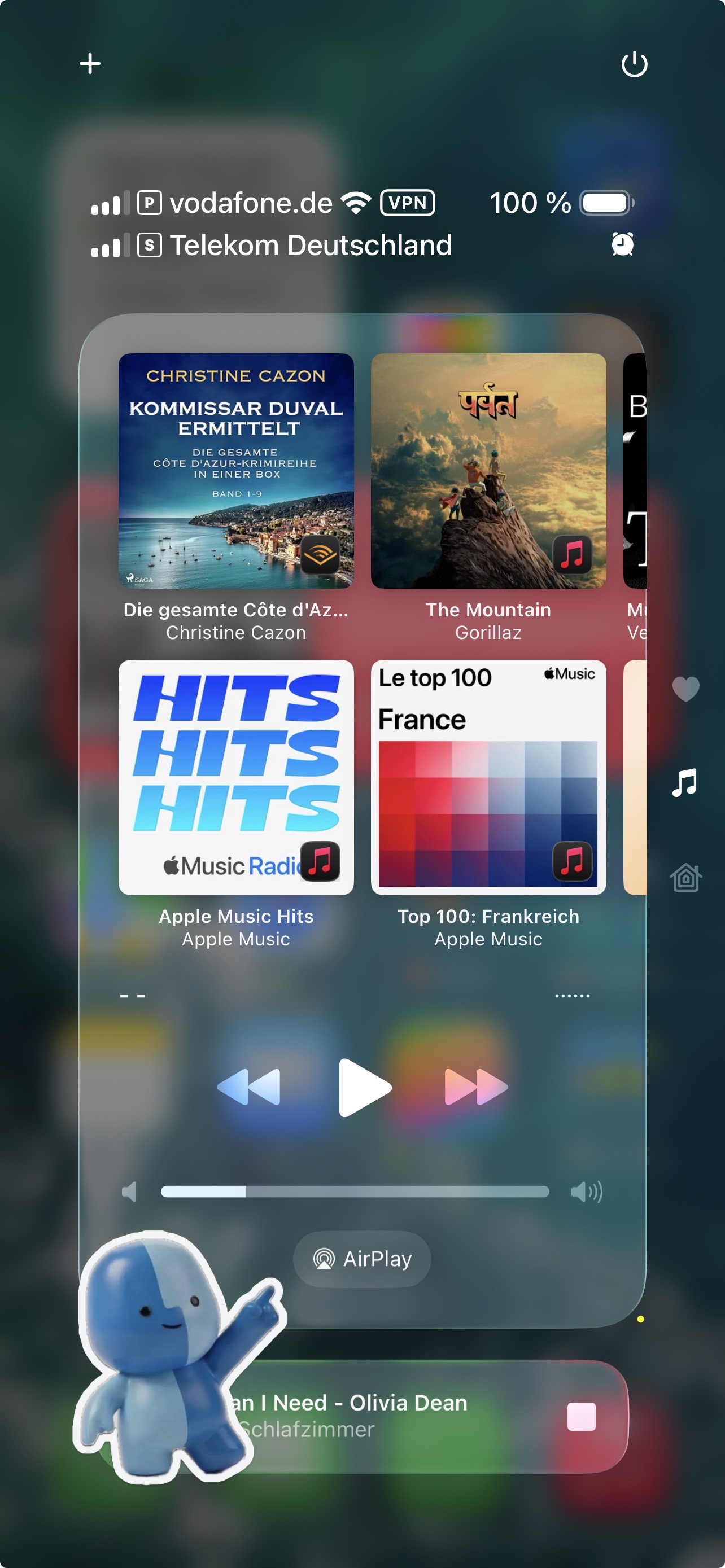The image size is (725, 1568).
Task: Open the AirPlay output picker
Action: [x=362, y=1259]
